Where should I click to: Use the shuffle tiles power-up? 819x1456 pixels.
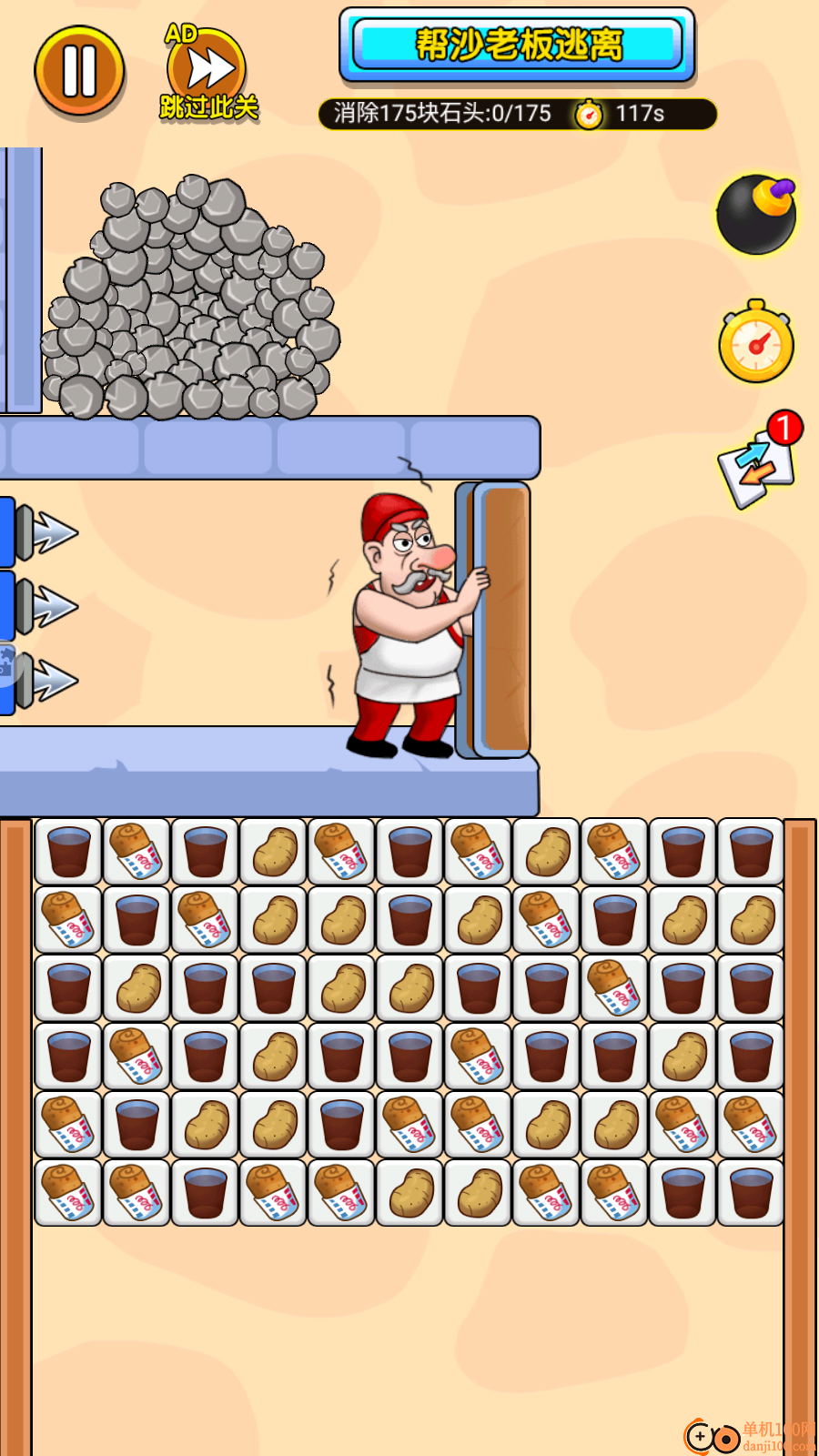coord(758,462)
